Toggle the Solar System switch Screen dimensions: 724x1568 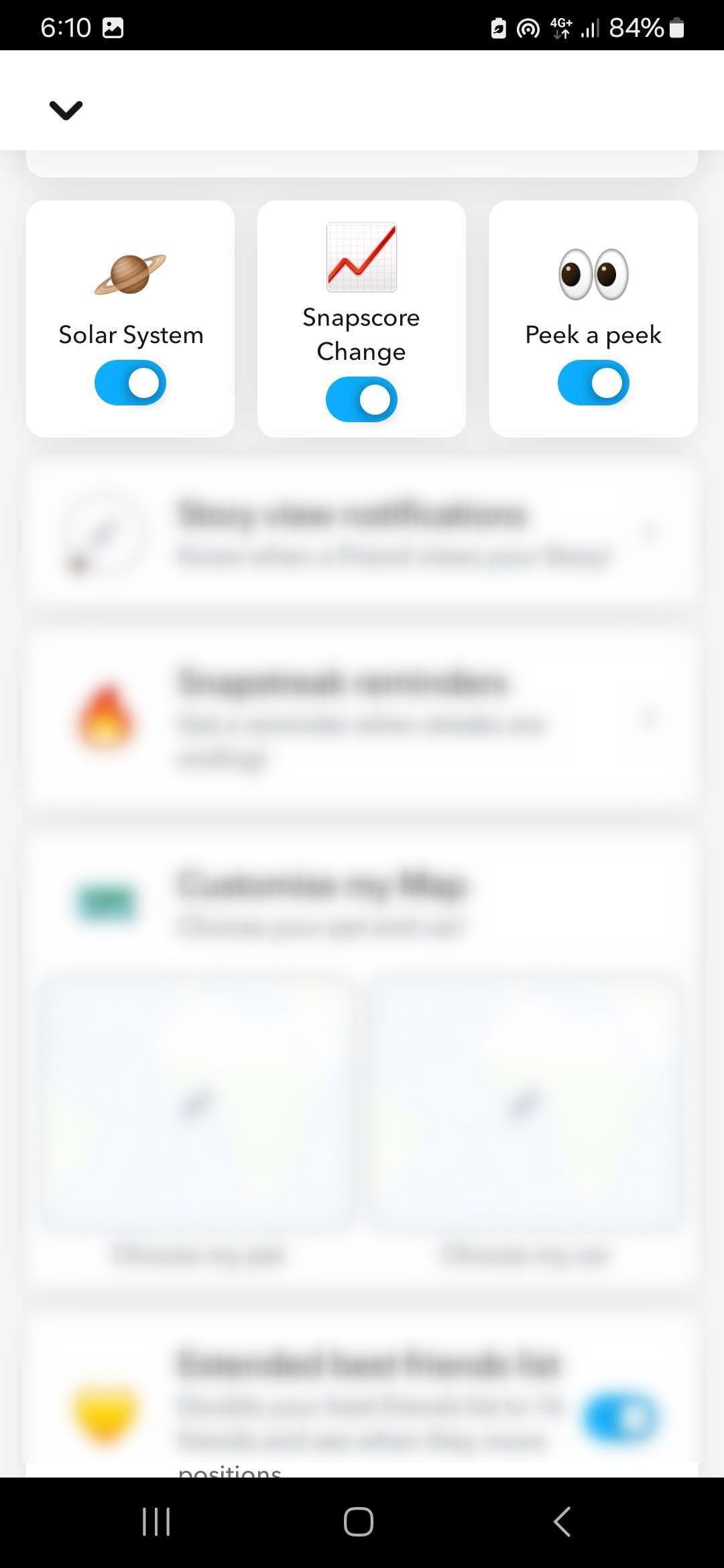130,383
